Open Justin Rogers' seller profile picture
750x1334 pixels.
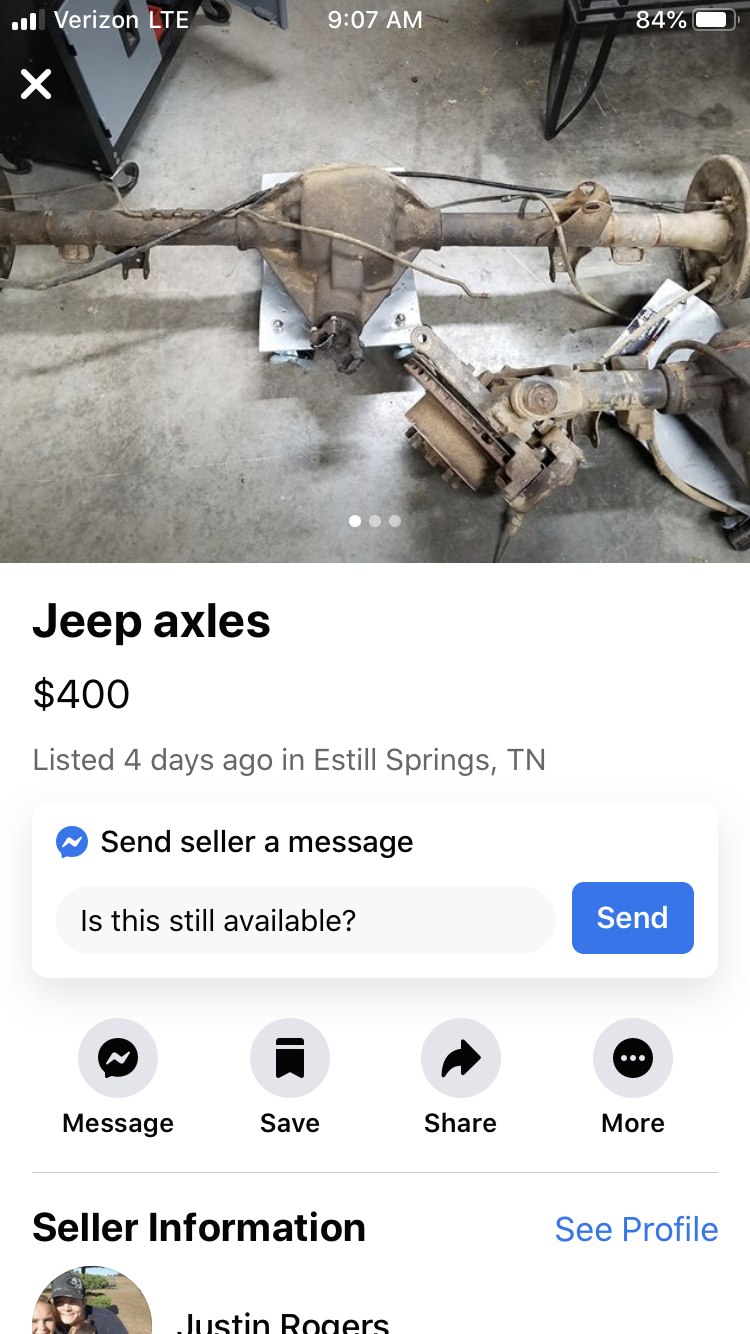92,1305
